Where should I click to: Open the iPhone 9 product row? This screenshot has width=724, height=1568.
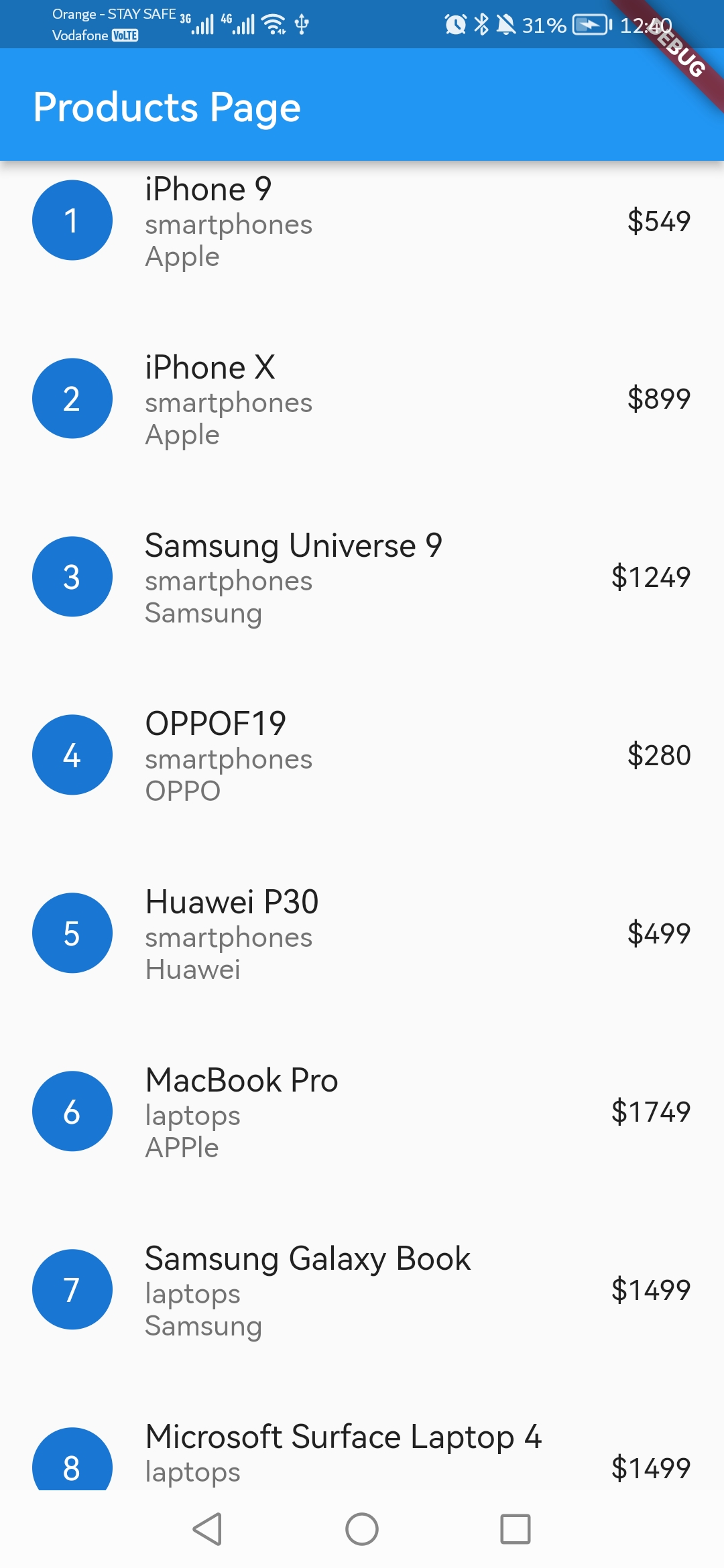362,221
